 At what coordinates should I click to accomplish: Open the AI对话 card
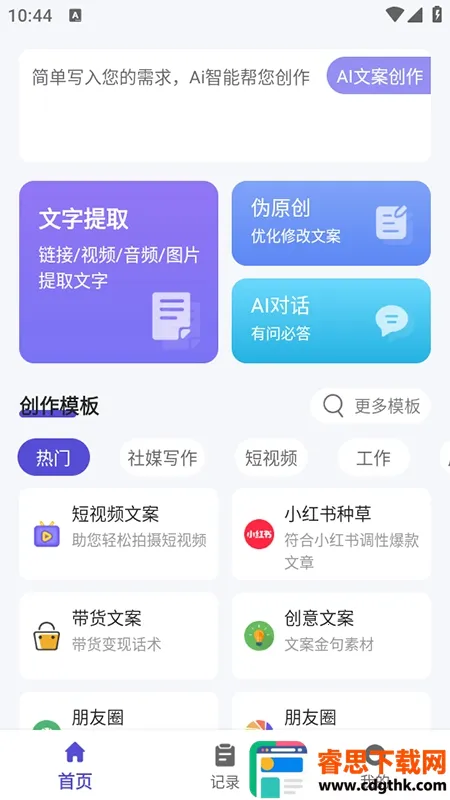coord(331,320)
